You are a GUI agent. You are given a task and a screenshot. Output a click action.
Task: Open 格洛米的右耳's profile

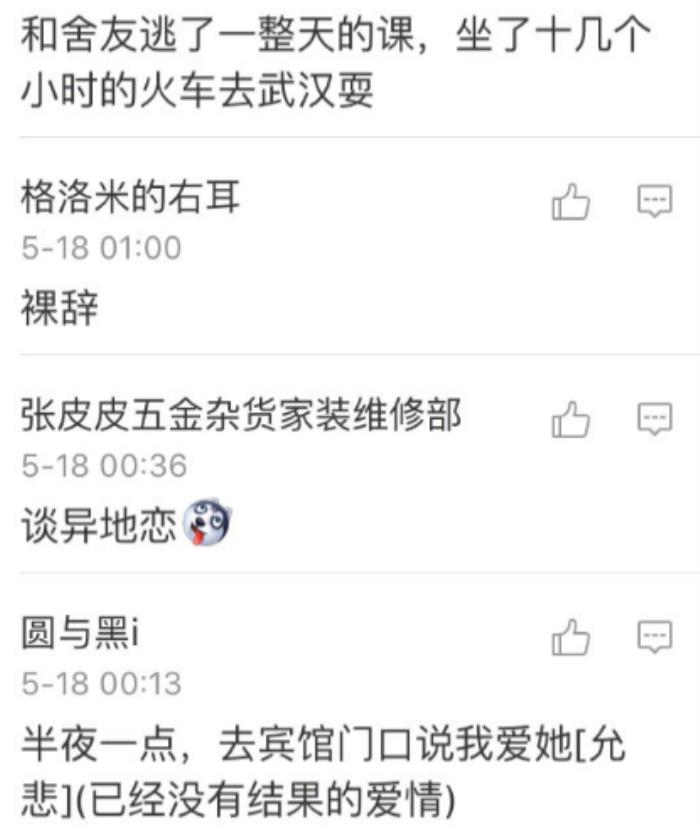click(x=130, y=199)
